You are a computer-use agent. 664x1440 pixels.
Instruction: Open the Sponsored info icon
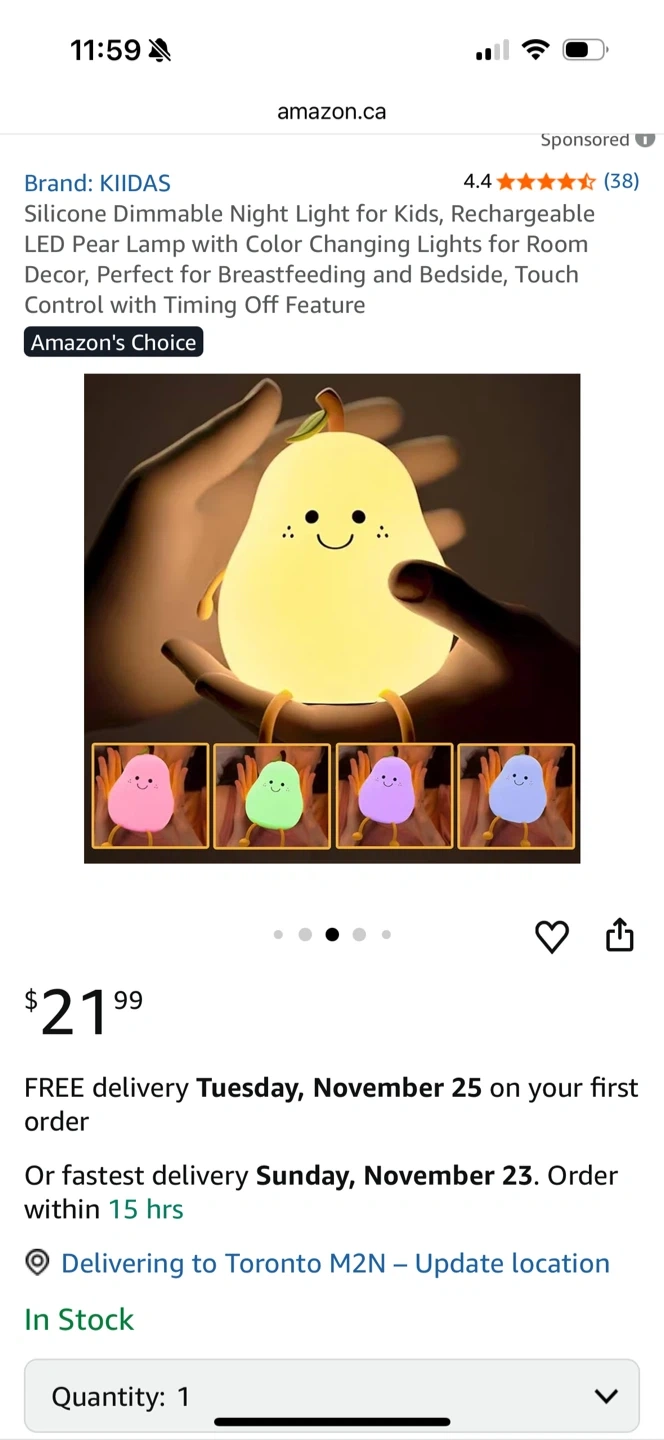646,140
